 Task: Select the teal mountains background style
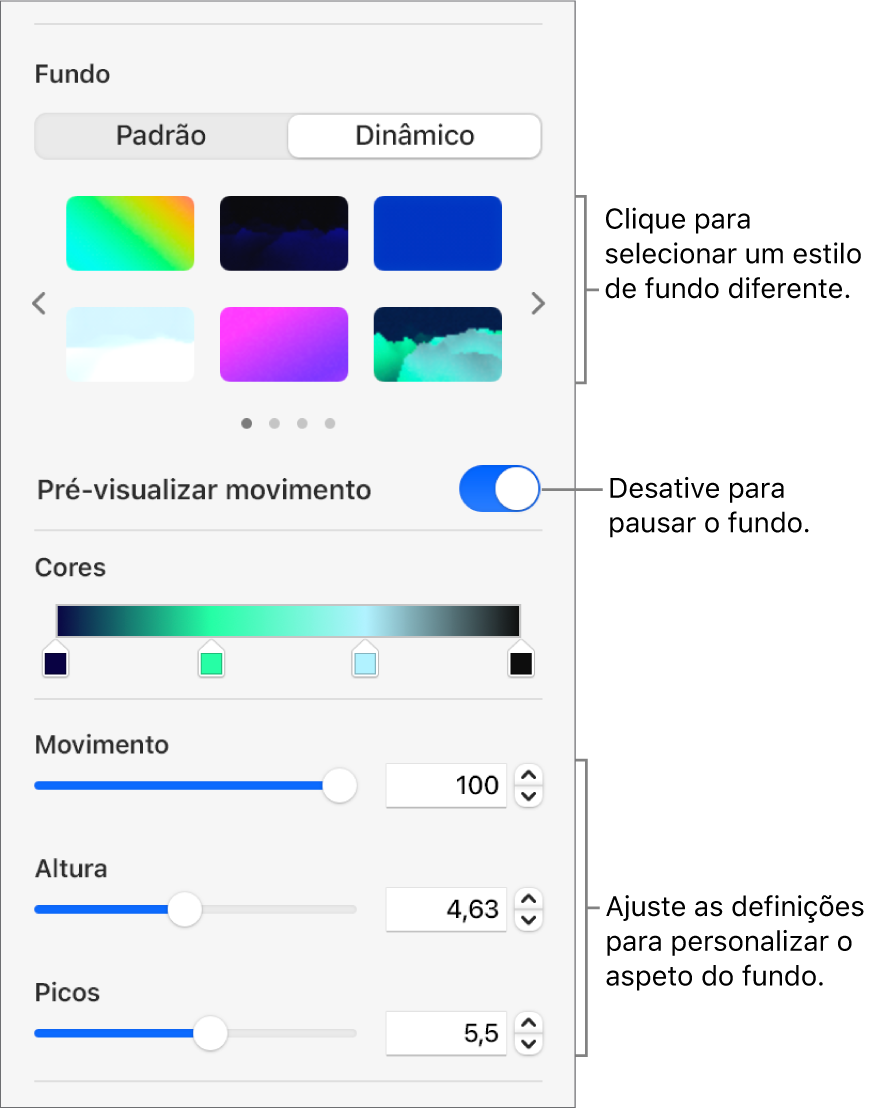(438, 345)
